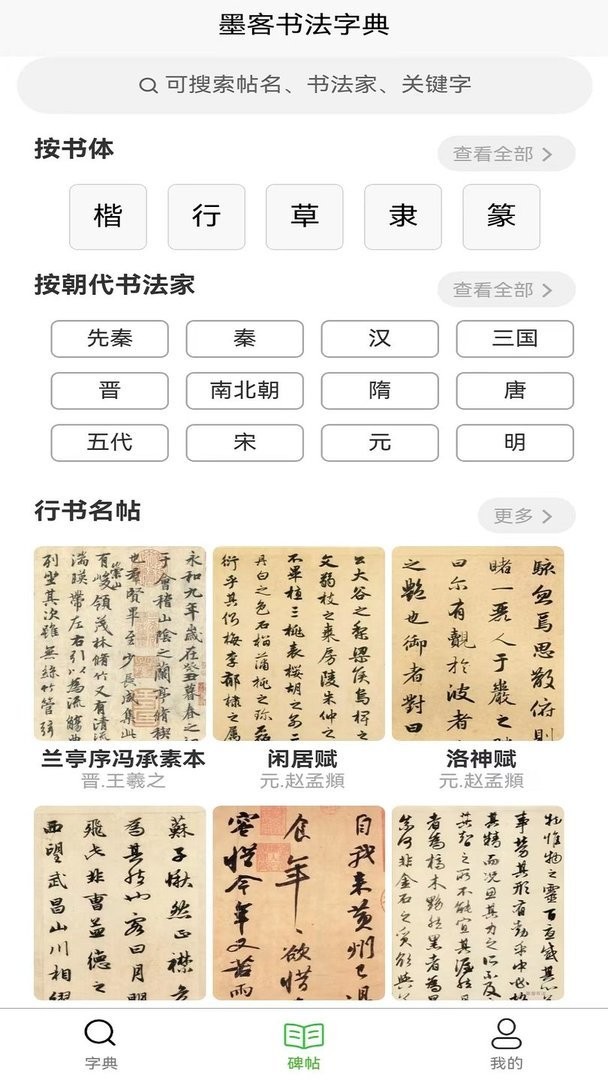Image resolution: width=608 pixels, height=1080 pixels.
Task: Tap the search box for 帖名、书法家、关键字
Action: coord(304,85)
